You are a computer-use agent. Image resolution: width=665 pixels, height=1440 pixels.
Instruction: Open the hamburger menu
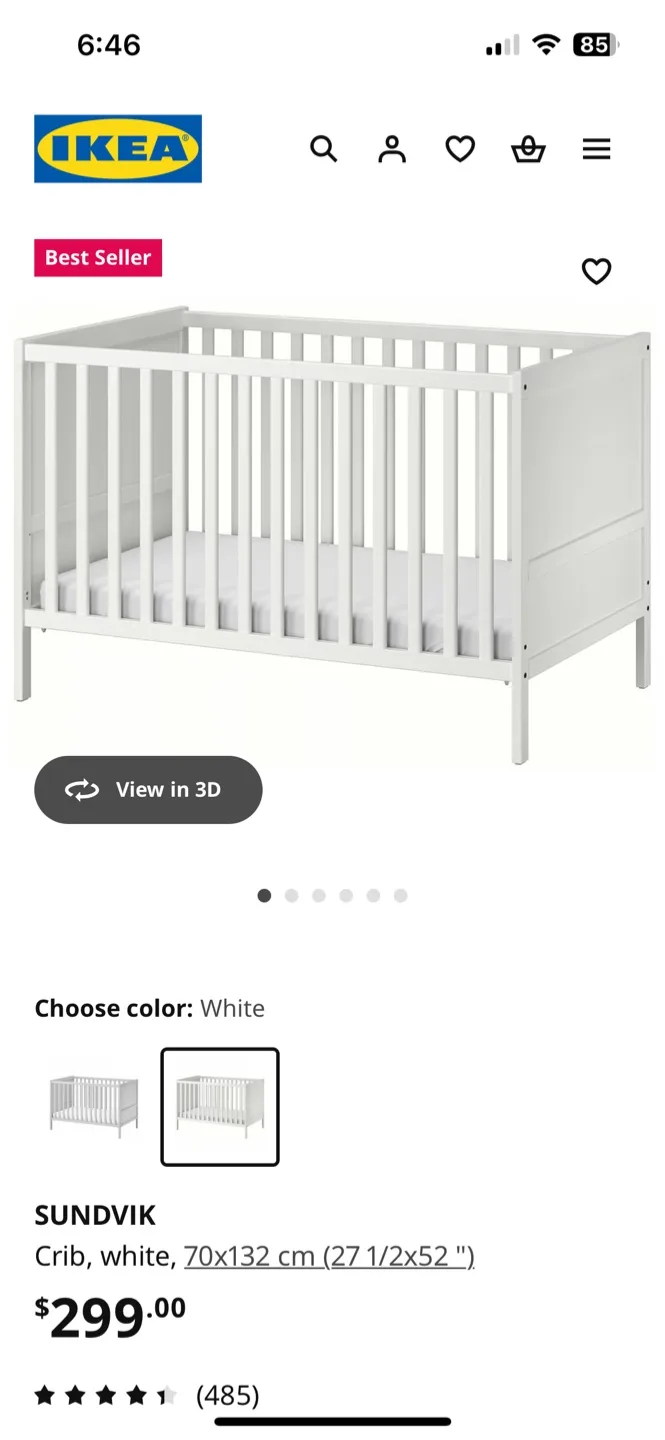pos(596,149)
